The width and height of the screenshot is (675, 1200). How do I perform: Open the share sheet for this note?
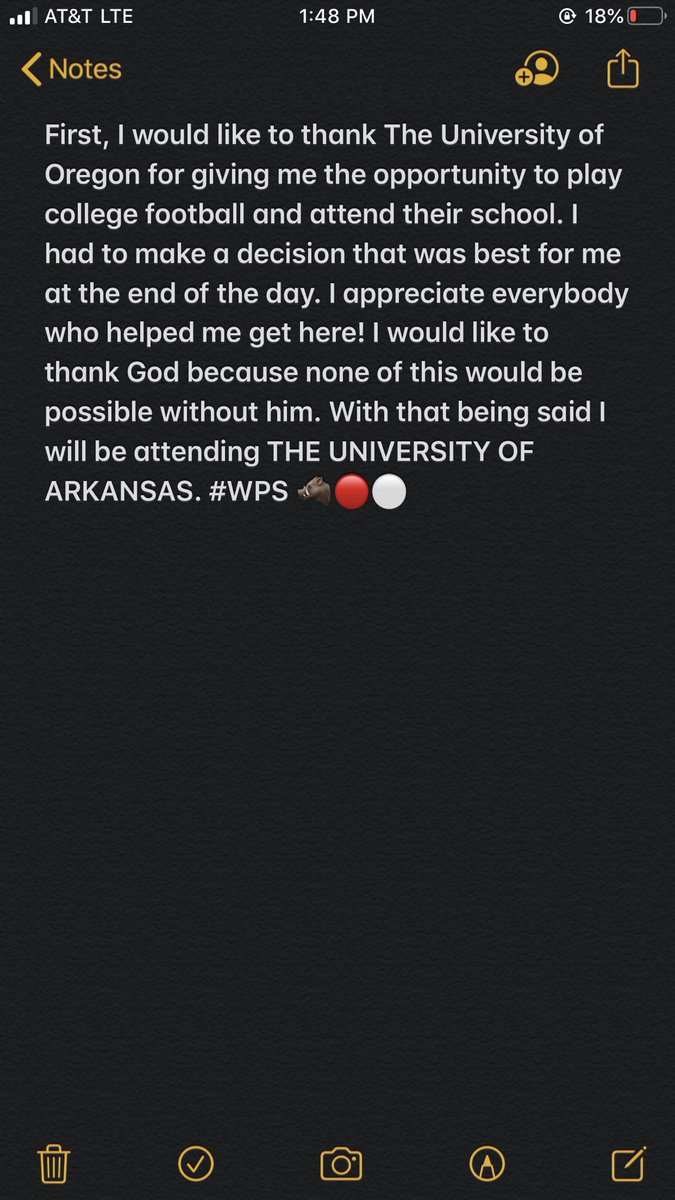[623, 69]
